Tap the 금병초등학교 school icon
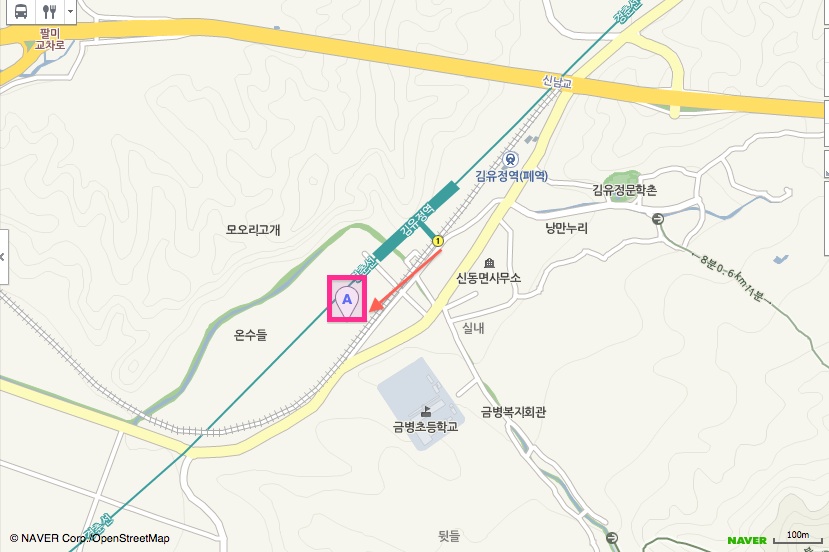The height and width of the screenshot is (552, 829). click(425, 410)
